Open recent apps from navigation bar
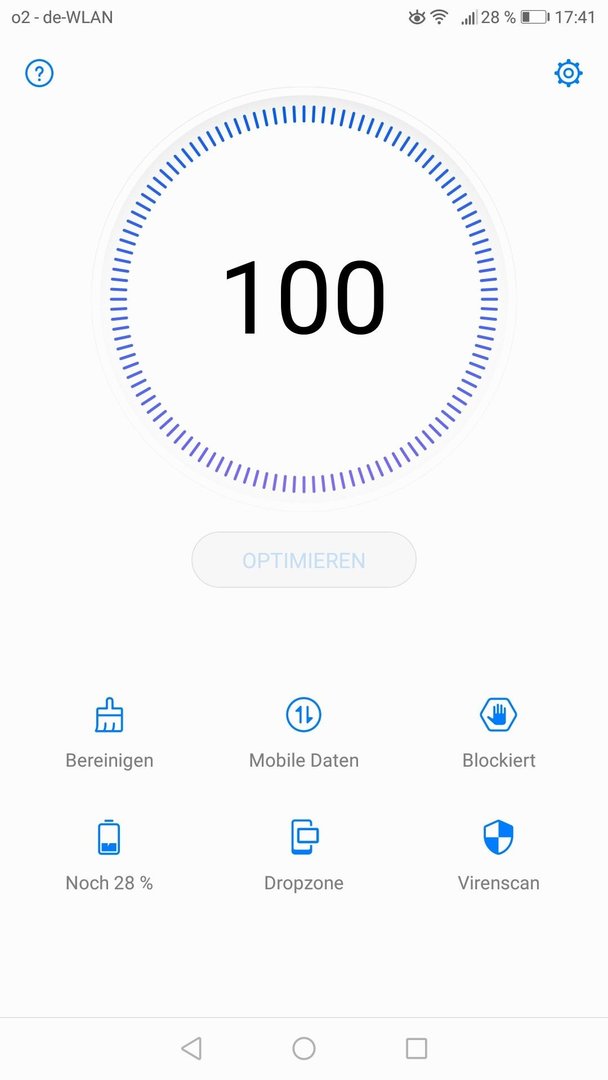608x1080 pixels. coord(417,1048)
